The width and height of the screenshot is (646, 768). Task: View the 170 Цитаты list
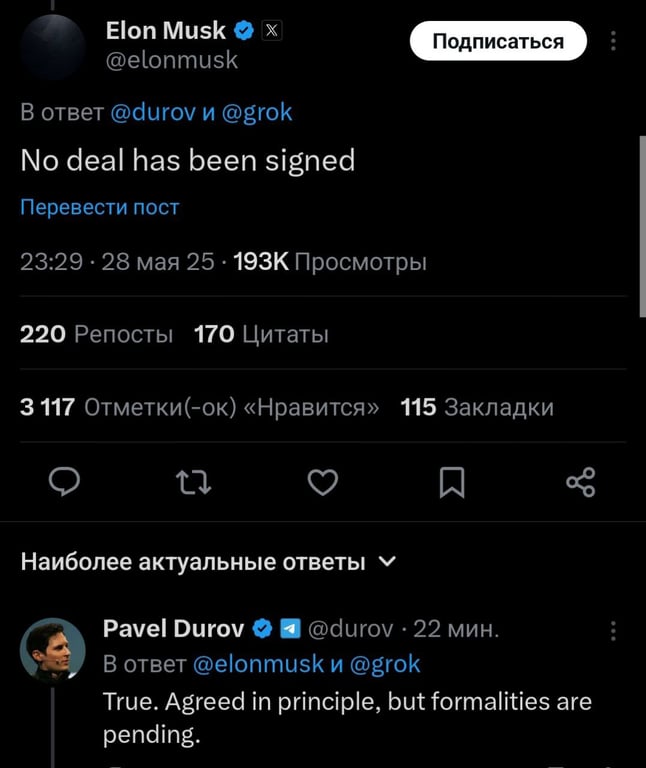point(261,333)
